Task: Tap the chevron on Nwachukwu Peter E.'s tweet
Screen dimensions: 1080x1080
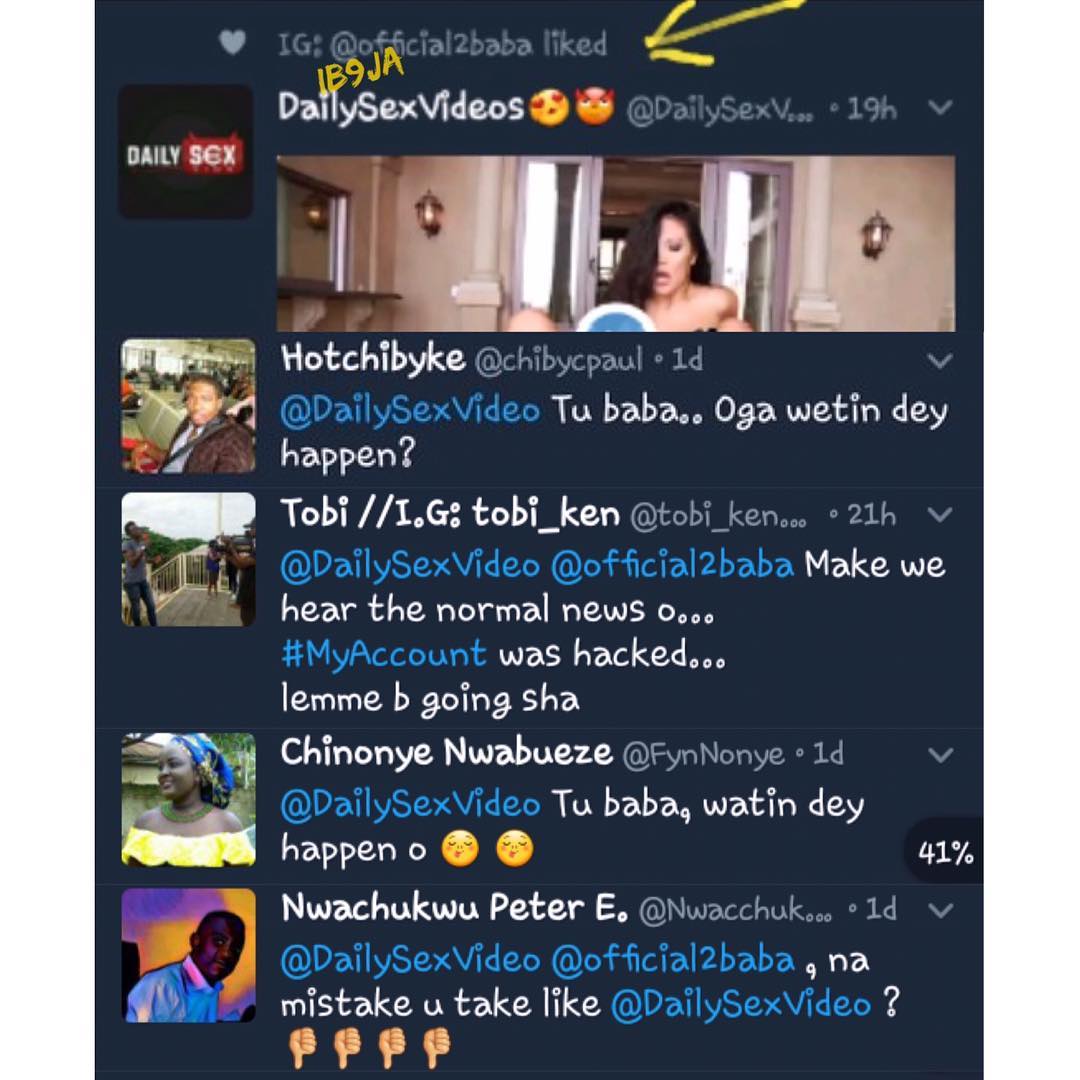Action: pyautogui.click(x=940, y=910)
